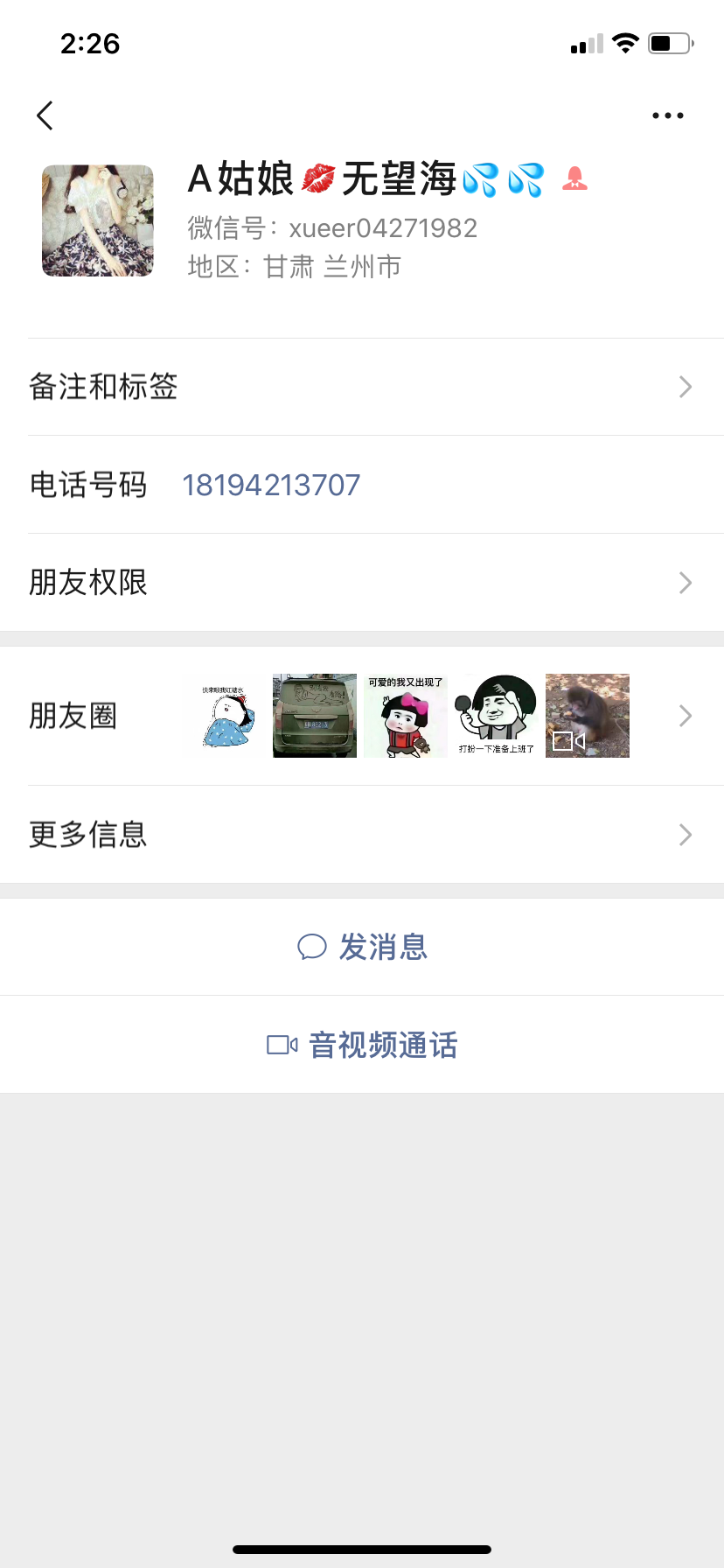Open the contact's profile avatar photo
The height and width of the screenshot is (1568, 724).
coord(97,220)
